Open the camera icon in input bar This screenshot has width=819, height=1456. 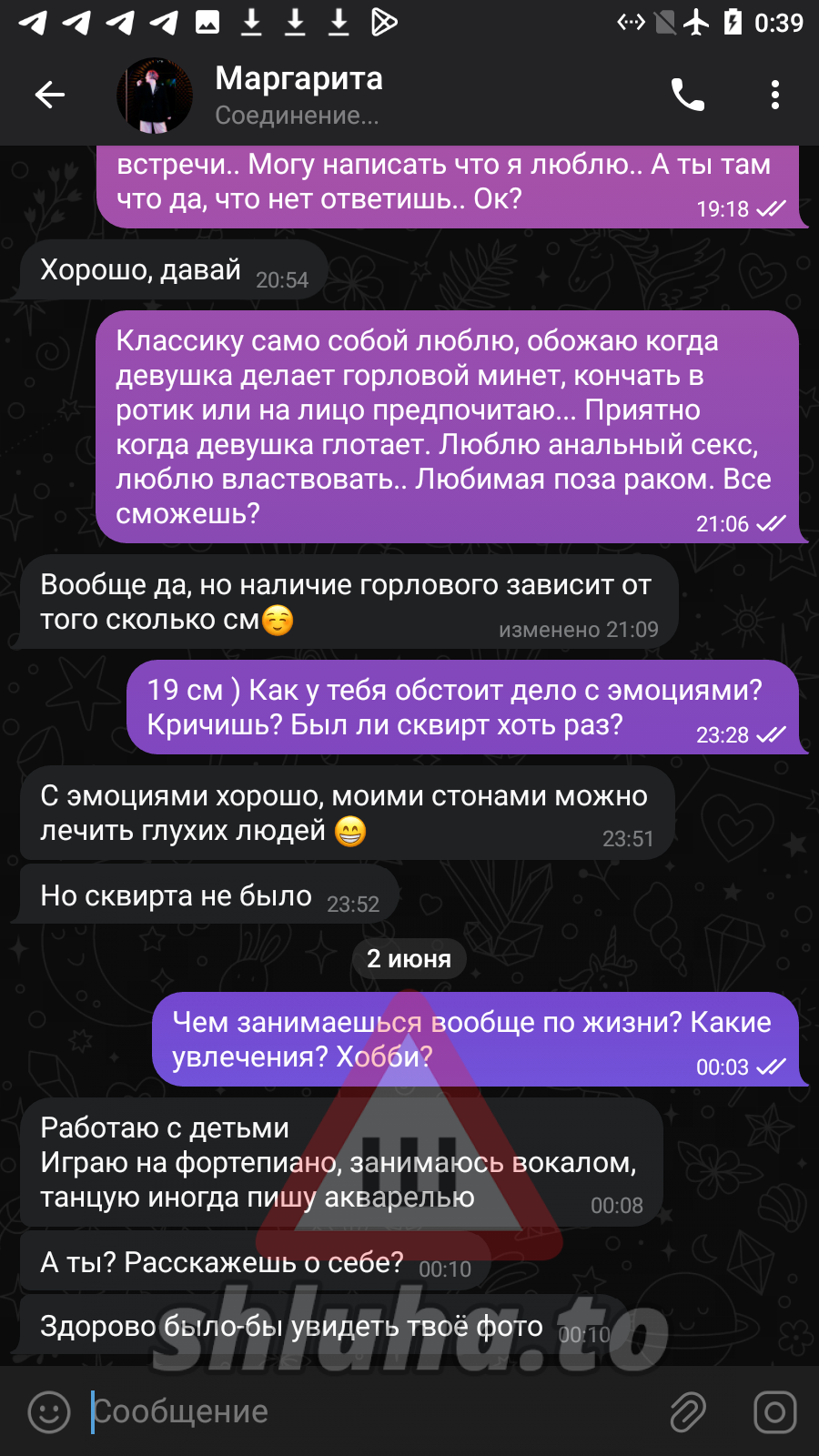pyautogui.click(x=775, y=1411)
